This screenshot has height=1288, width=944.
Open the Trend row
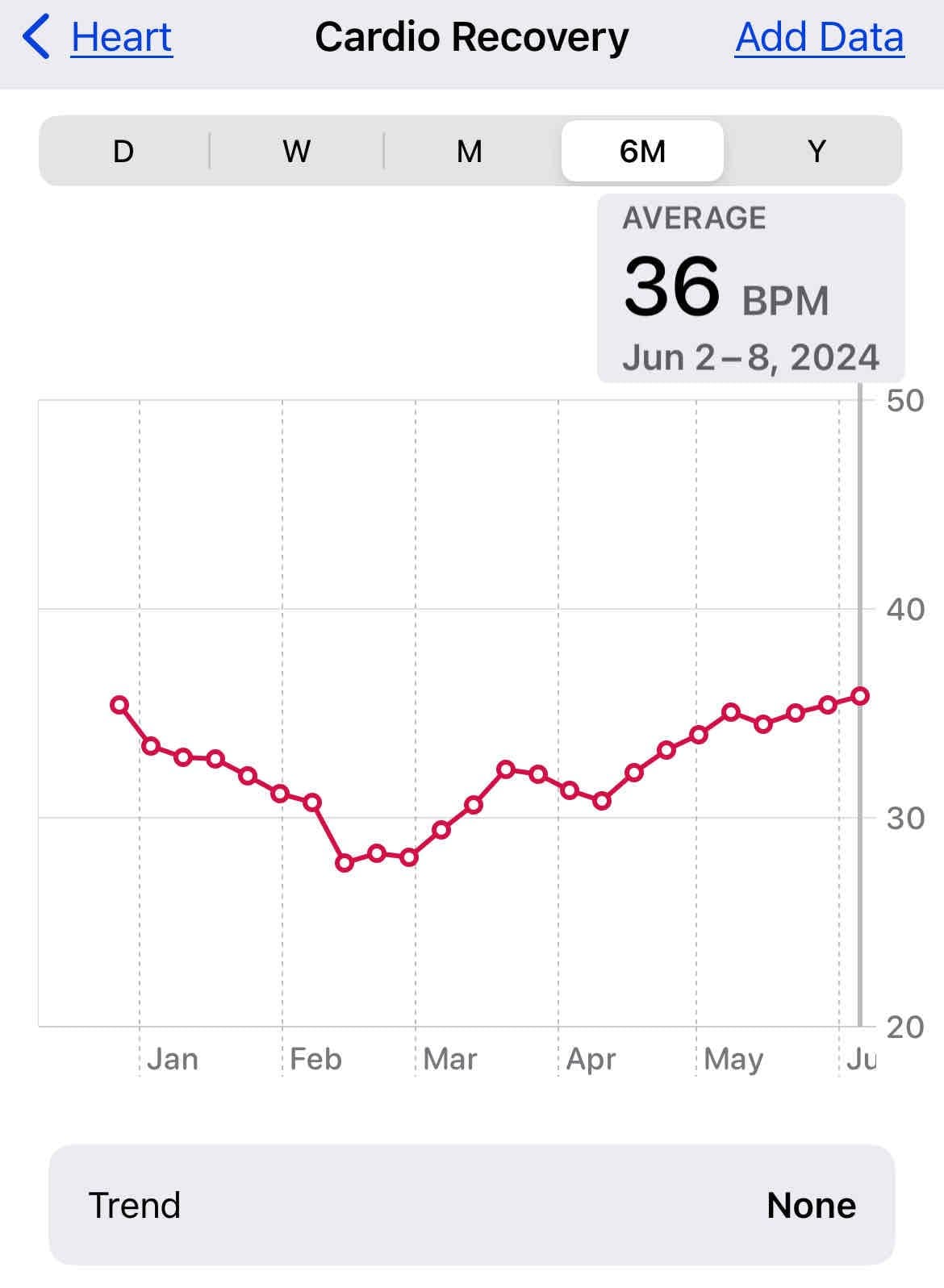471,1205
